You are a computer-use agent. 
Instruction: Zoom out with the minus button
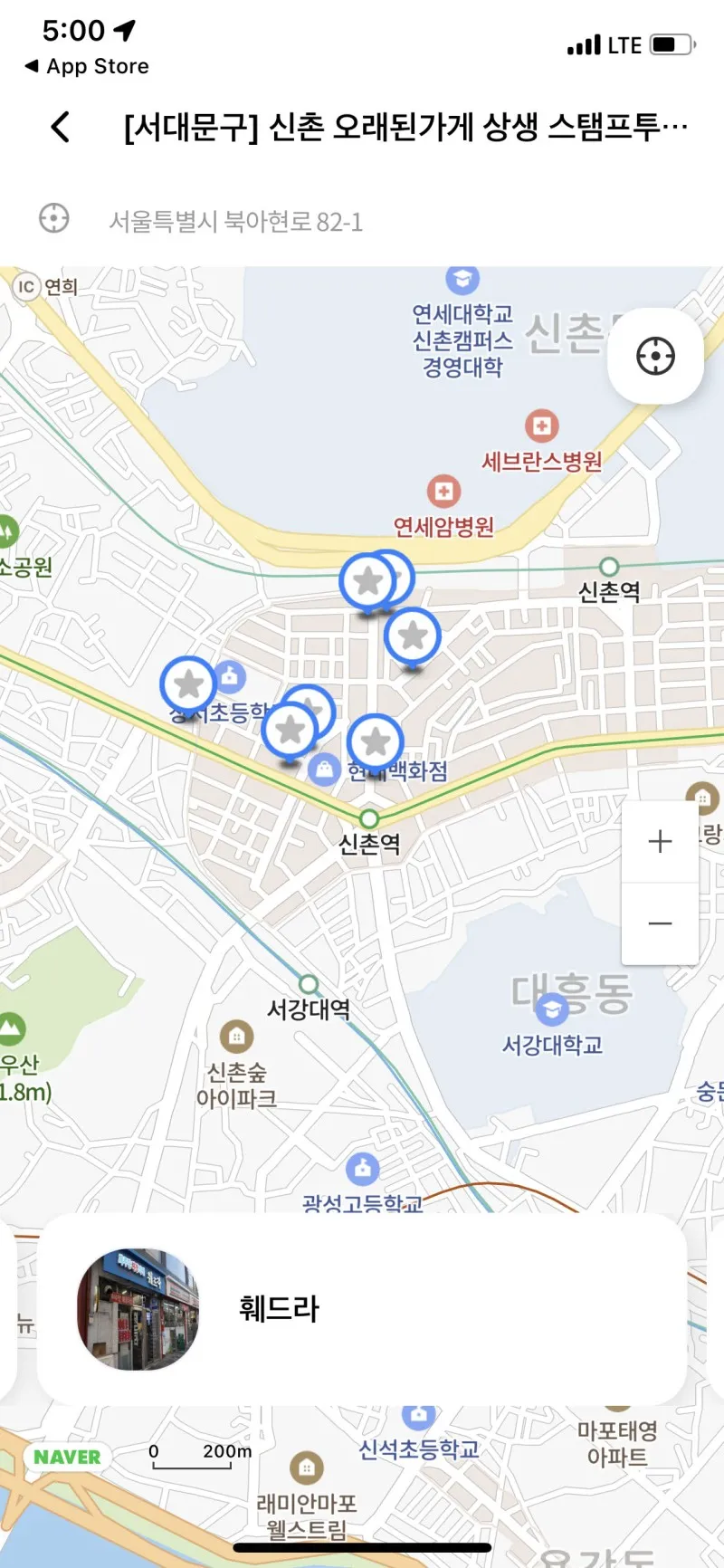[660, 923]
